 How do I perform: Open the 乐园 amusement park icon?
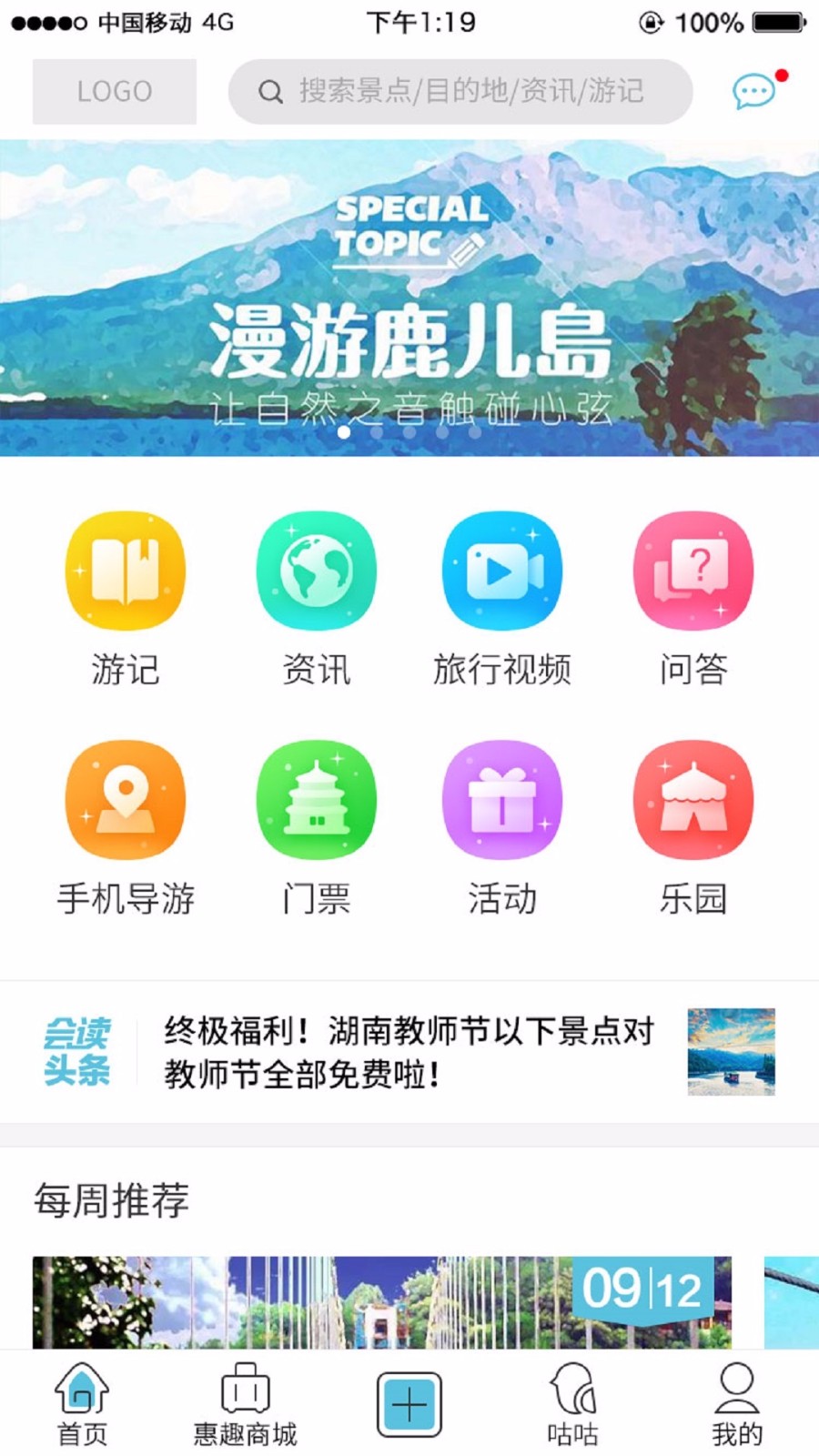coord(693,799)
